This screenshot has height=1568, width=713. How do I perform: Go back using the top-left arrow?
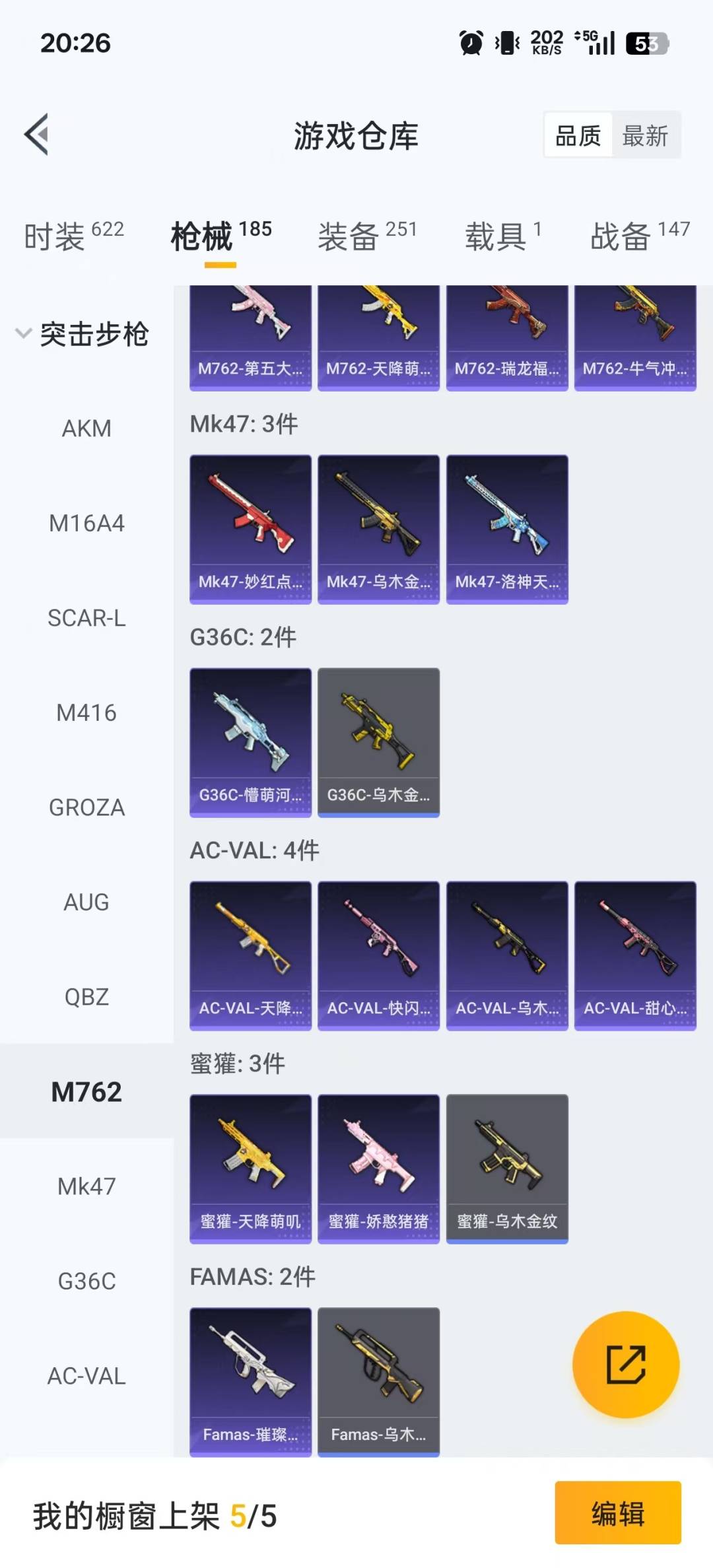(37, 135)
